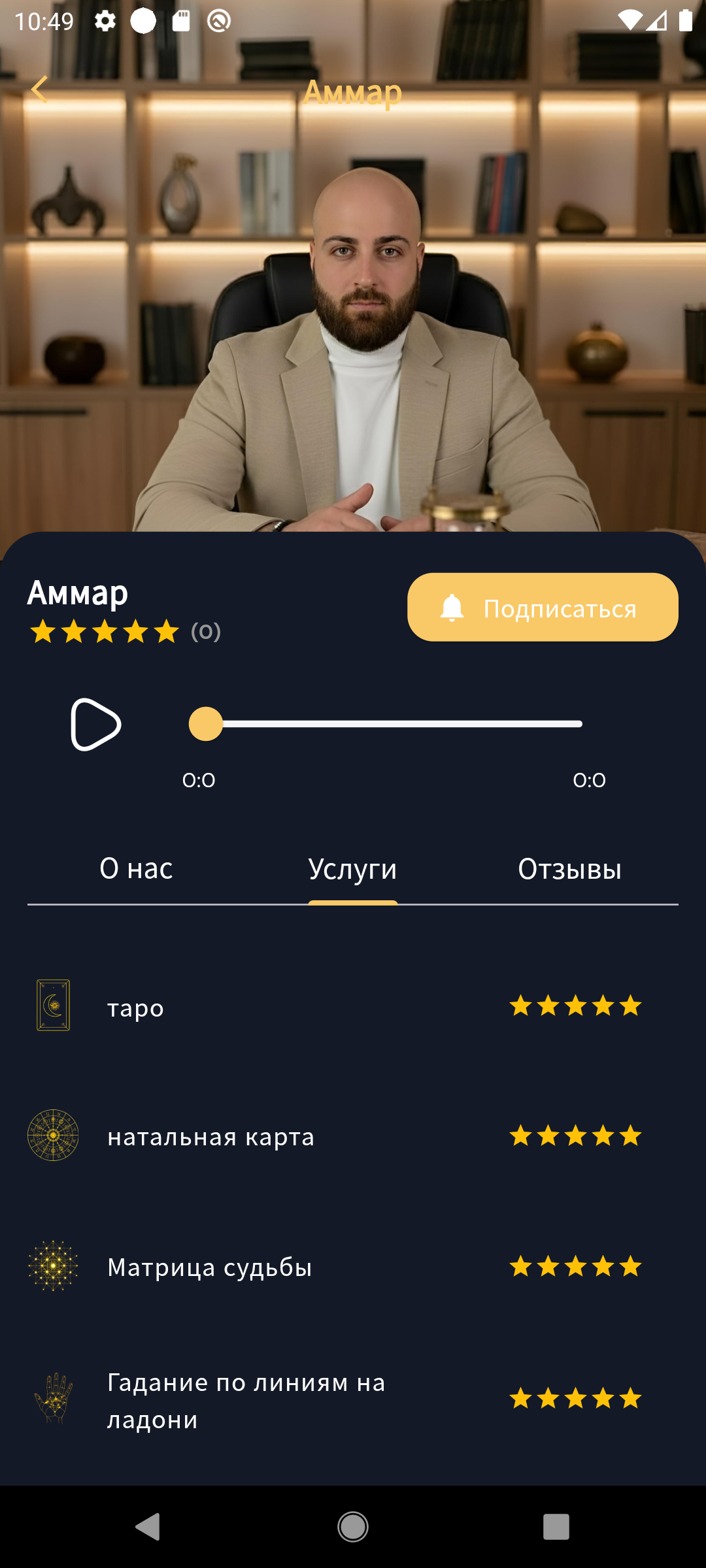
Task: Tap the Android navigation back triangle
Action: tap(148, 1527)
